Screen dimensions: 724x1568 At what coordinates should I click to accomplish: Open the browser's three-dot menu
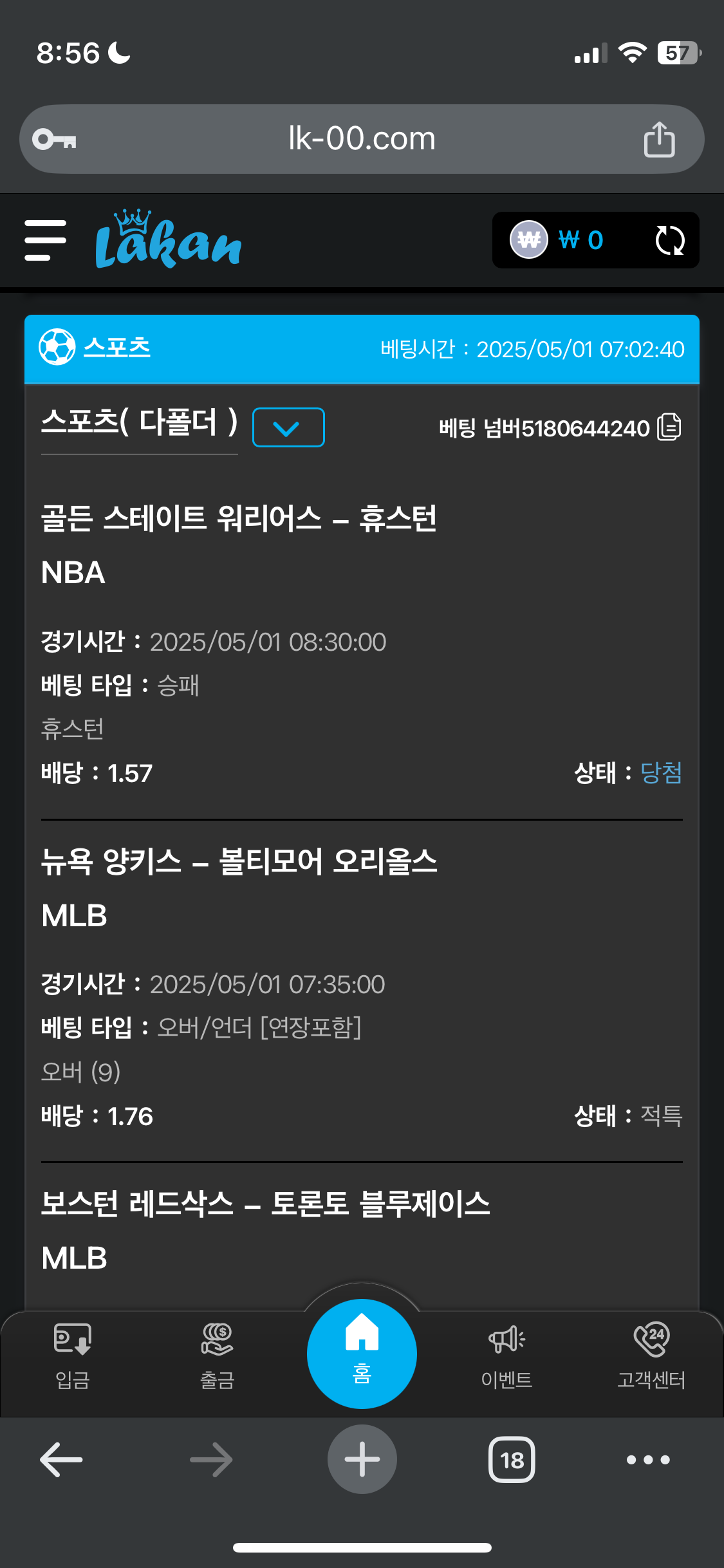pyautogui.click(x=648, y=1459)
